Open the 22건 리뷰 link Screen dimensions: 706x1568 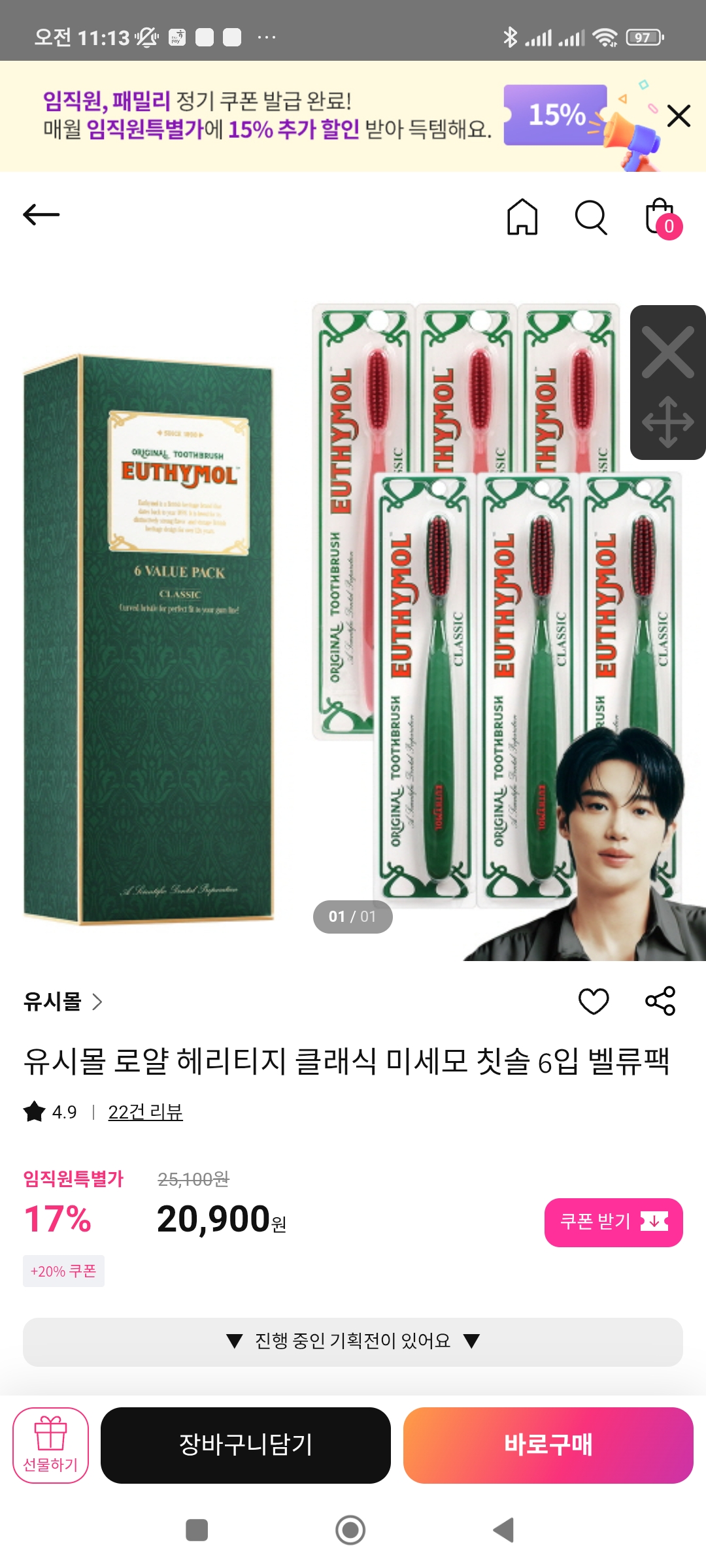click(145, 1112)
